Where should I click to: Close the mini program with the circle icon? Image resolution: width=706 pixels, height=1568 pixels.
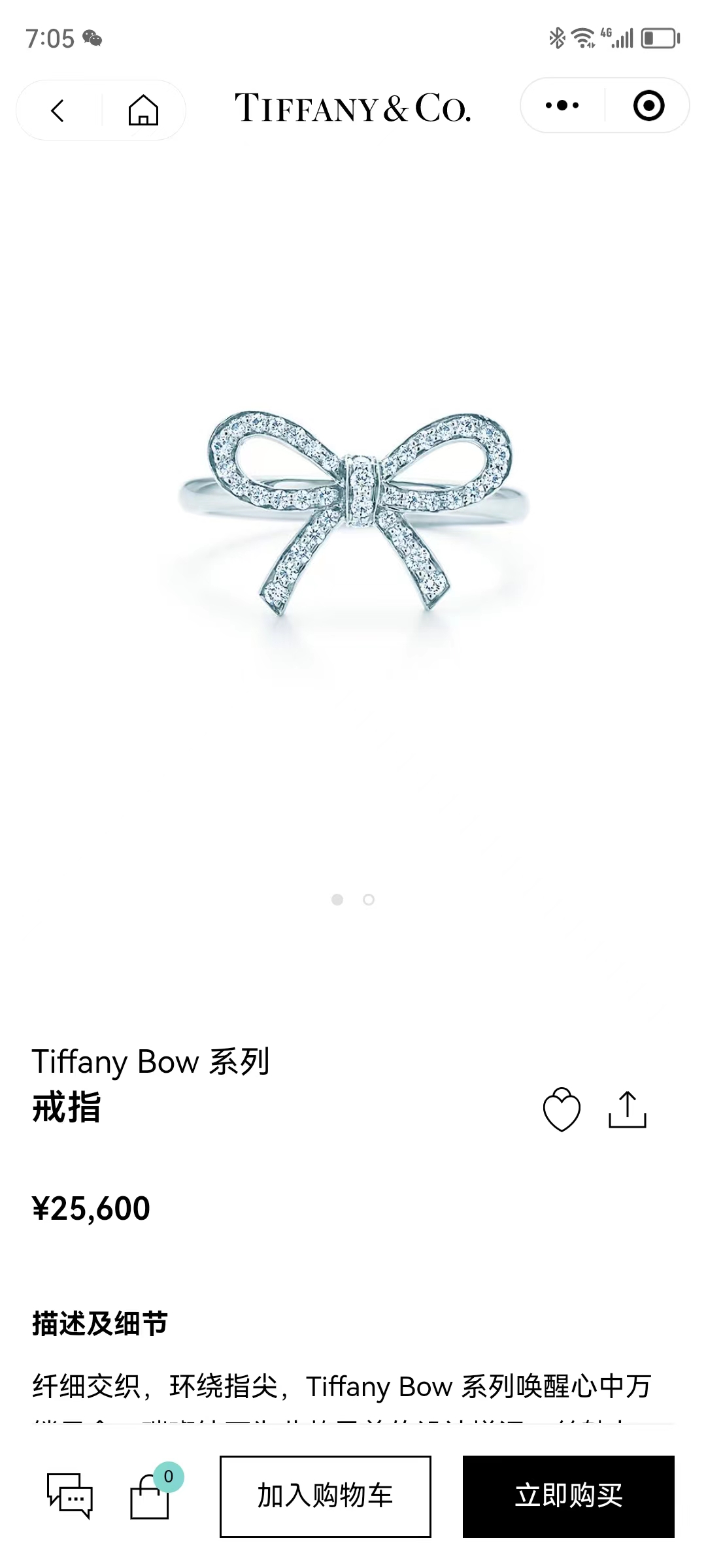(648, 106)
